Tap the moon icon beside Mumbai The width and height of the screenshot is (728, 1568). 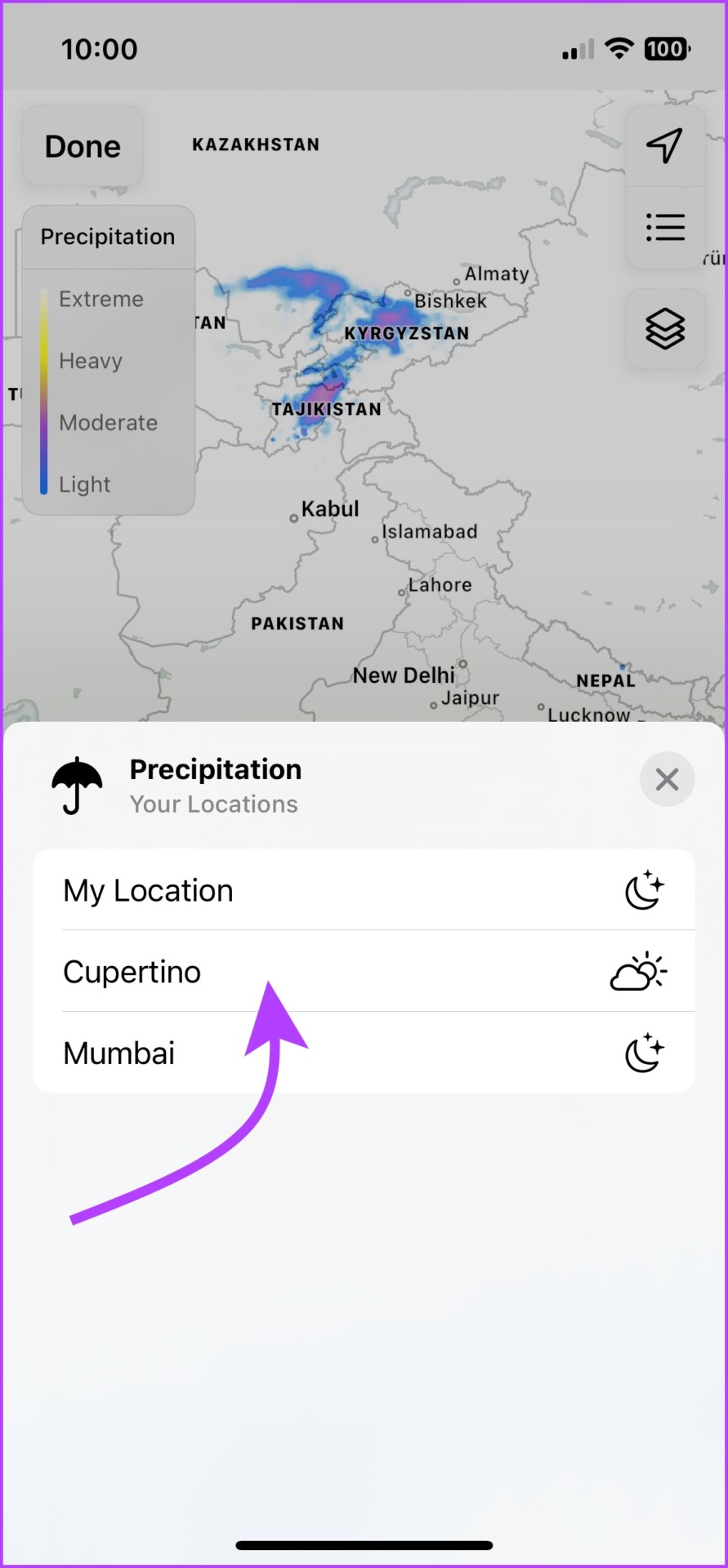click(645, 1053)
